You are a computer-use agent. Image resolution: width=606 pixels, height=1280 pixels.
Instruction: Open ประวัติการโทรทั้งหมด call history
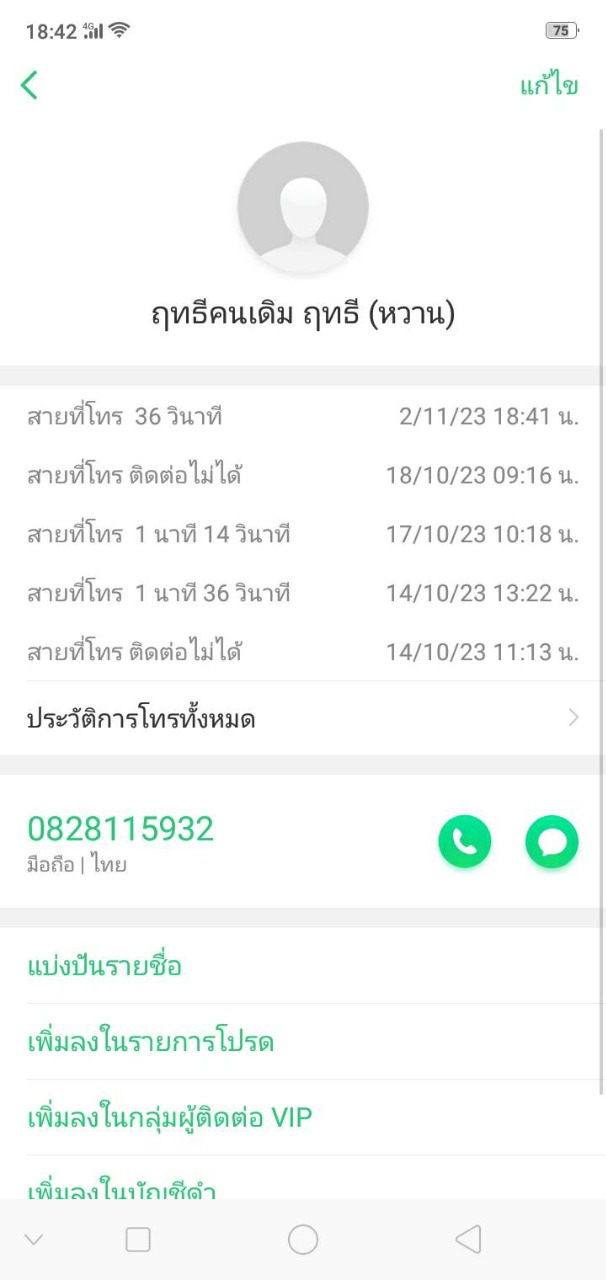coord(300,718)
